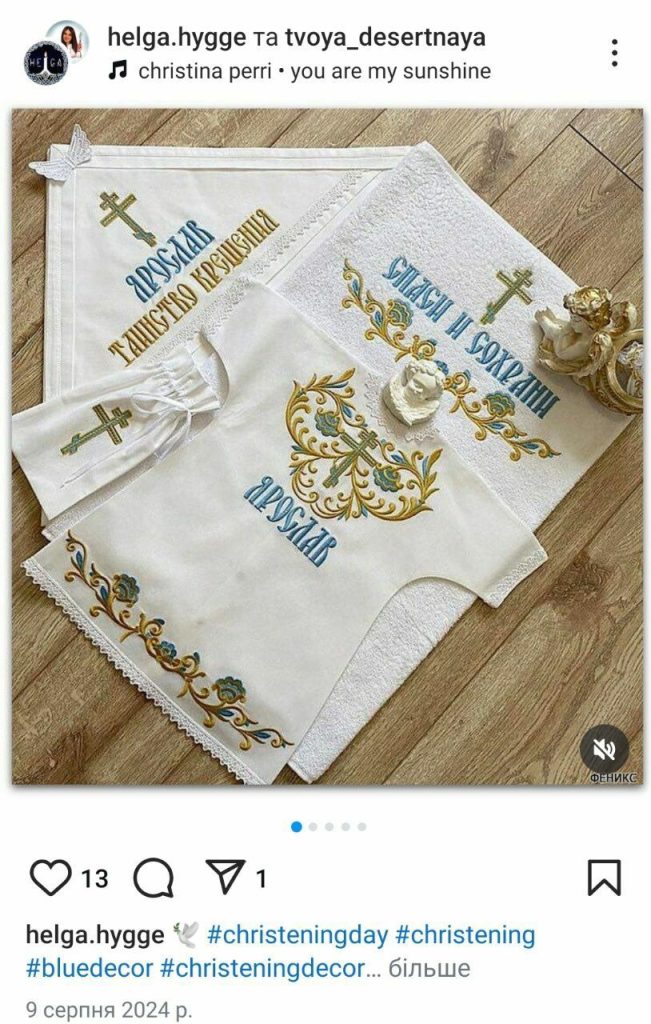Open the #christening hashtag
Screen dimensions: 651x1024
tap(465, 936)
